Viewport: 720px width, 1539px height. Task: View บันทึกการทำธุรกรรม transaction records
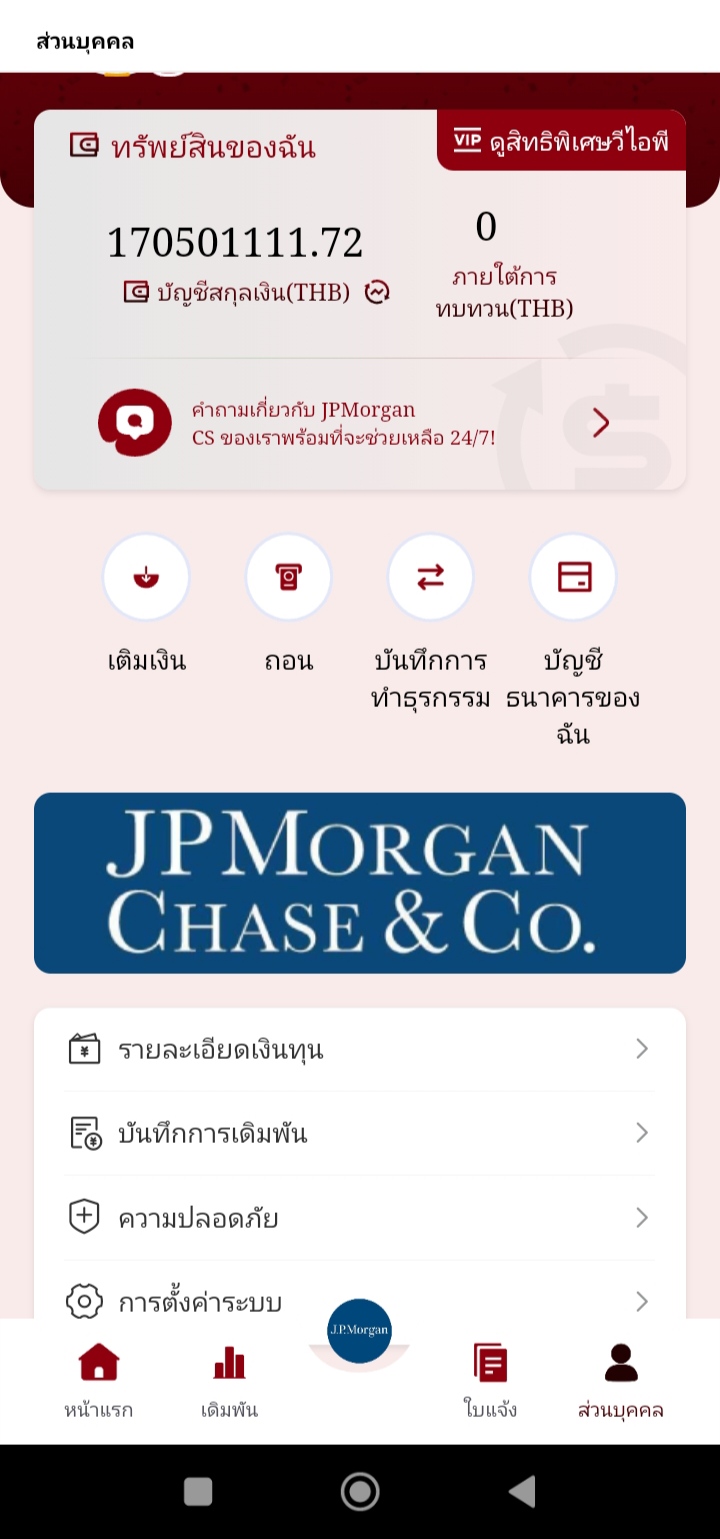point(430,577)
